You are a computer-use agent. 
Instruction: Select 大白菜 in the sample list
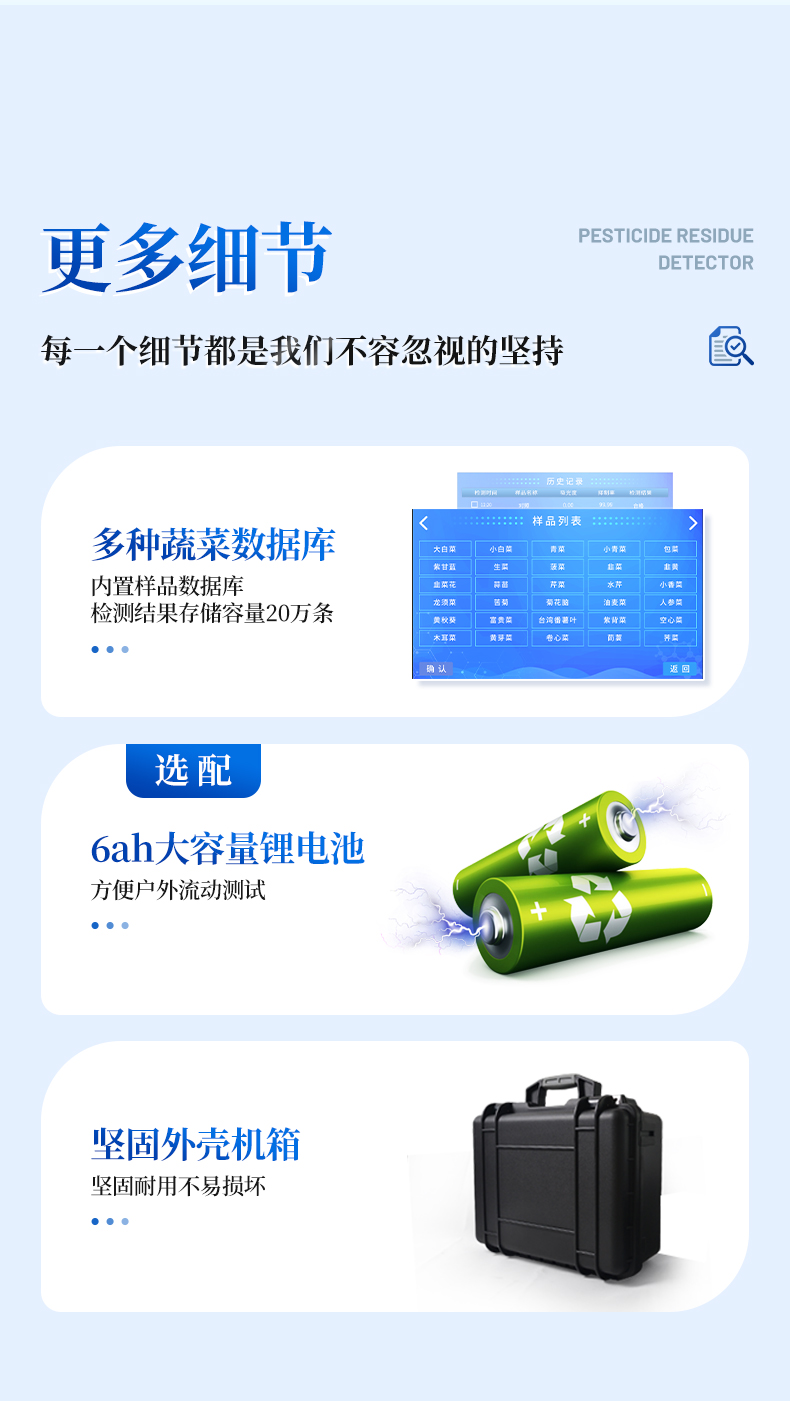coord(445,549)
